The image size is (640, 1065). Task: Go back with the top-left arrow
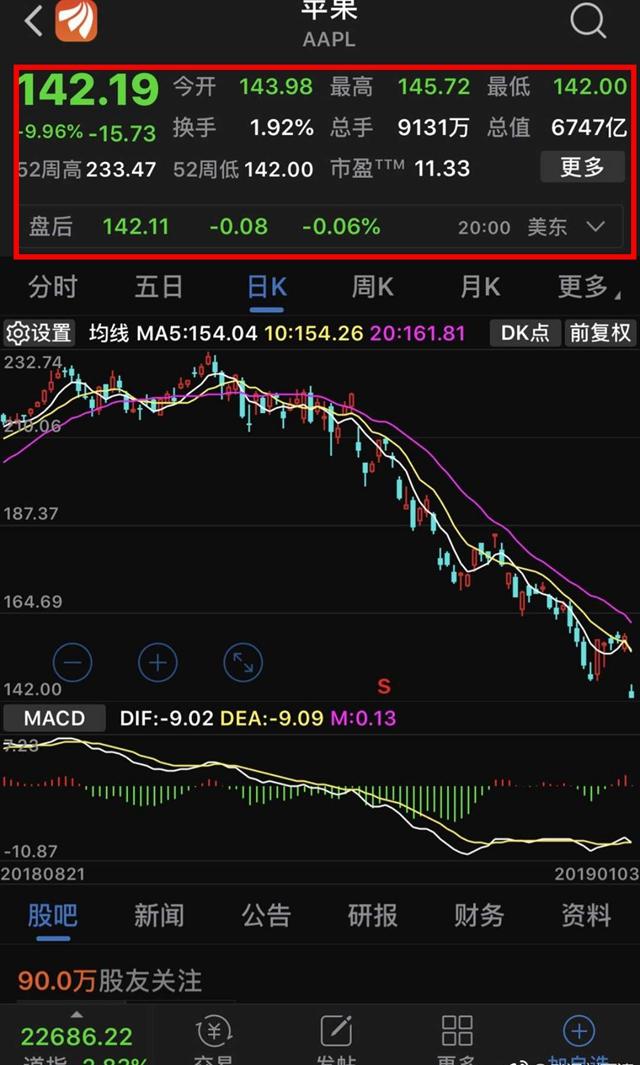33,21
